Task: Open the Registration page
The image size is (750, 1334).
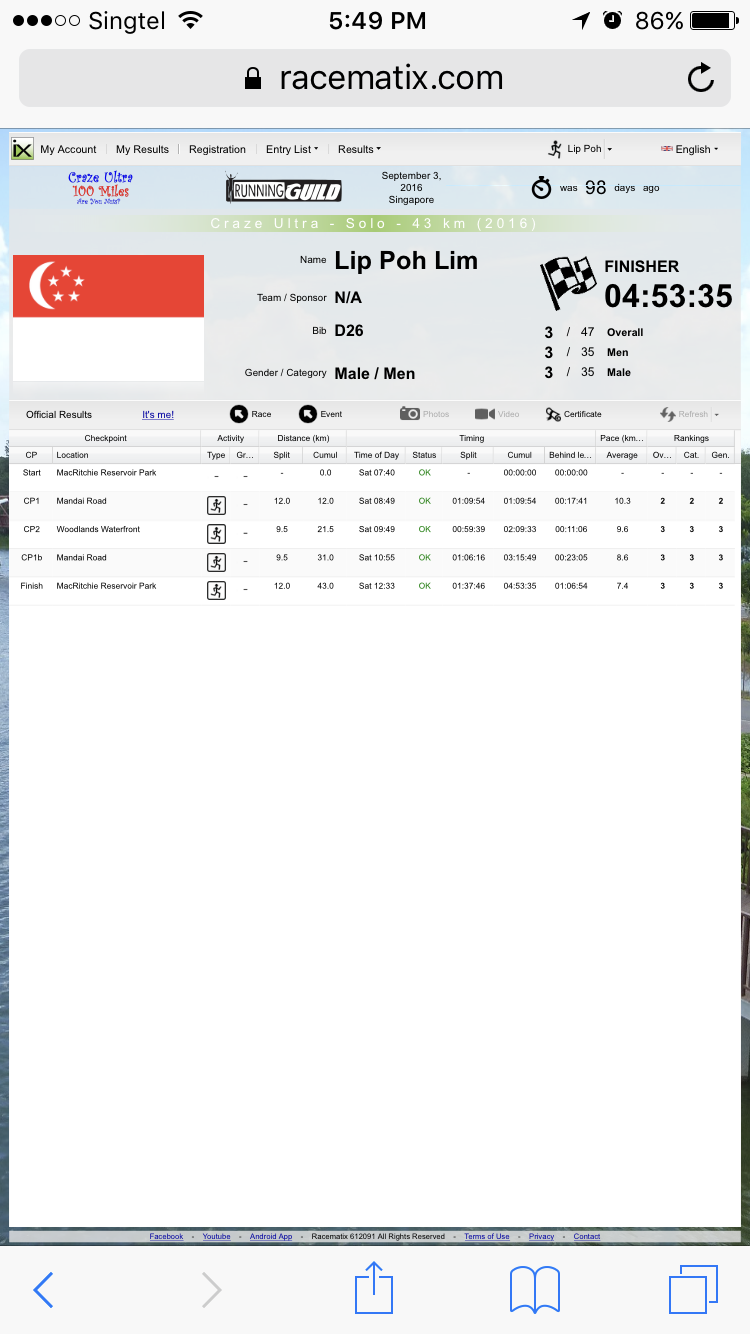Action: coord(217,149)
